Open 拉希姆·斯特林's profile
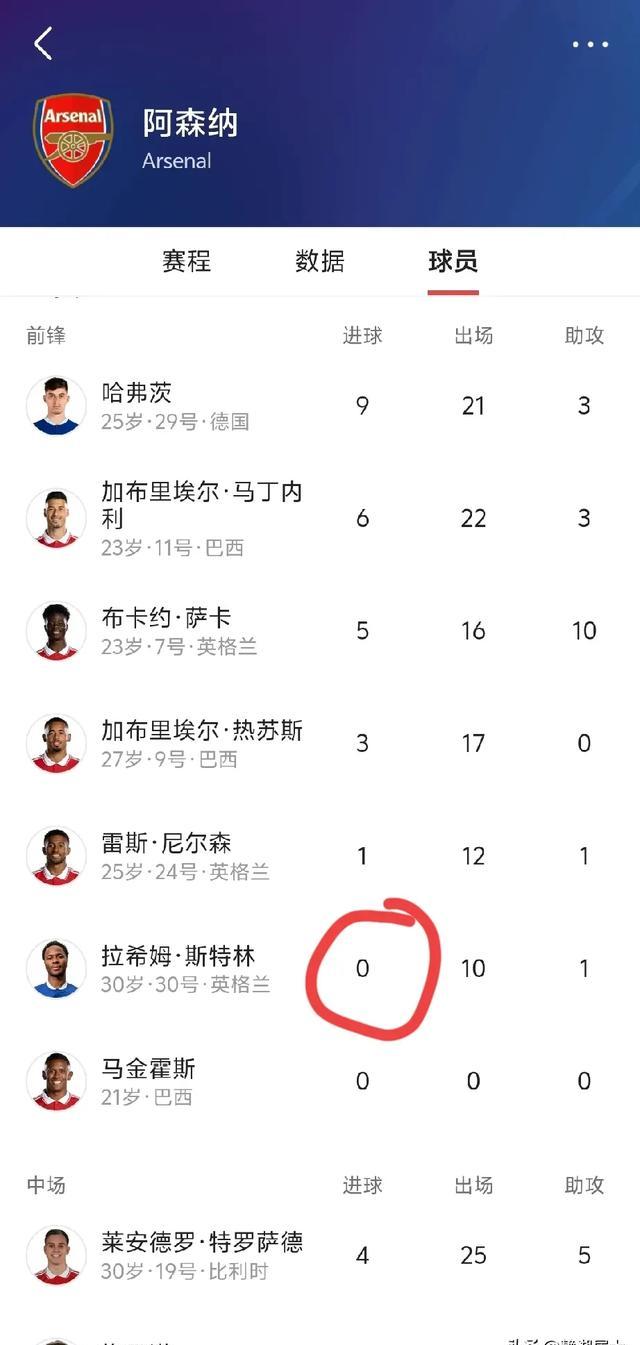This screenshot has width=640, height=1345. click(x=178, y=968)
